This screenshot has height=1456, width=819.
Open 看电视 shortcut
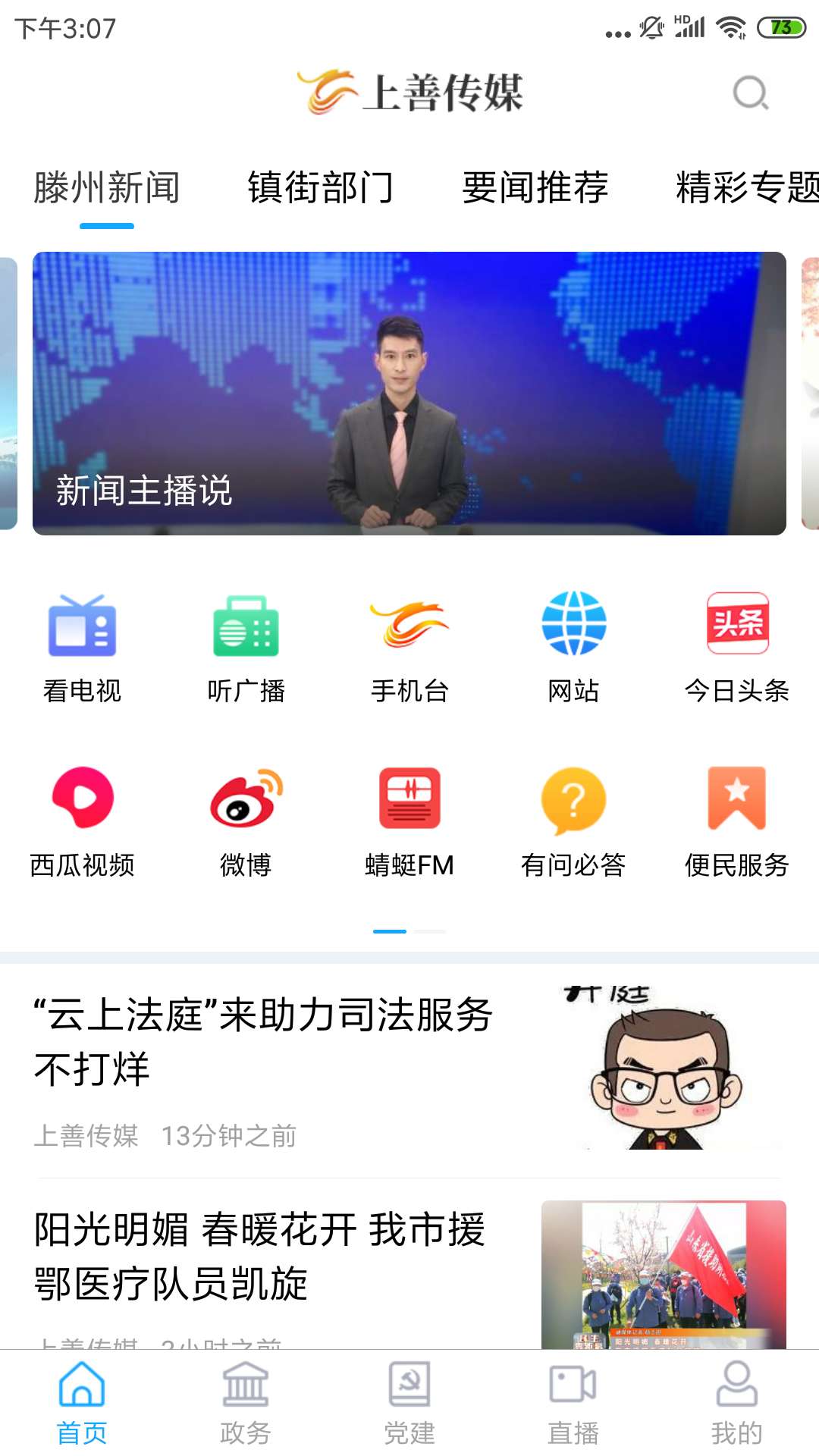point(82,649)
